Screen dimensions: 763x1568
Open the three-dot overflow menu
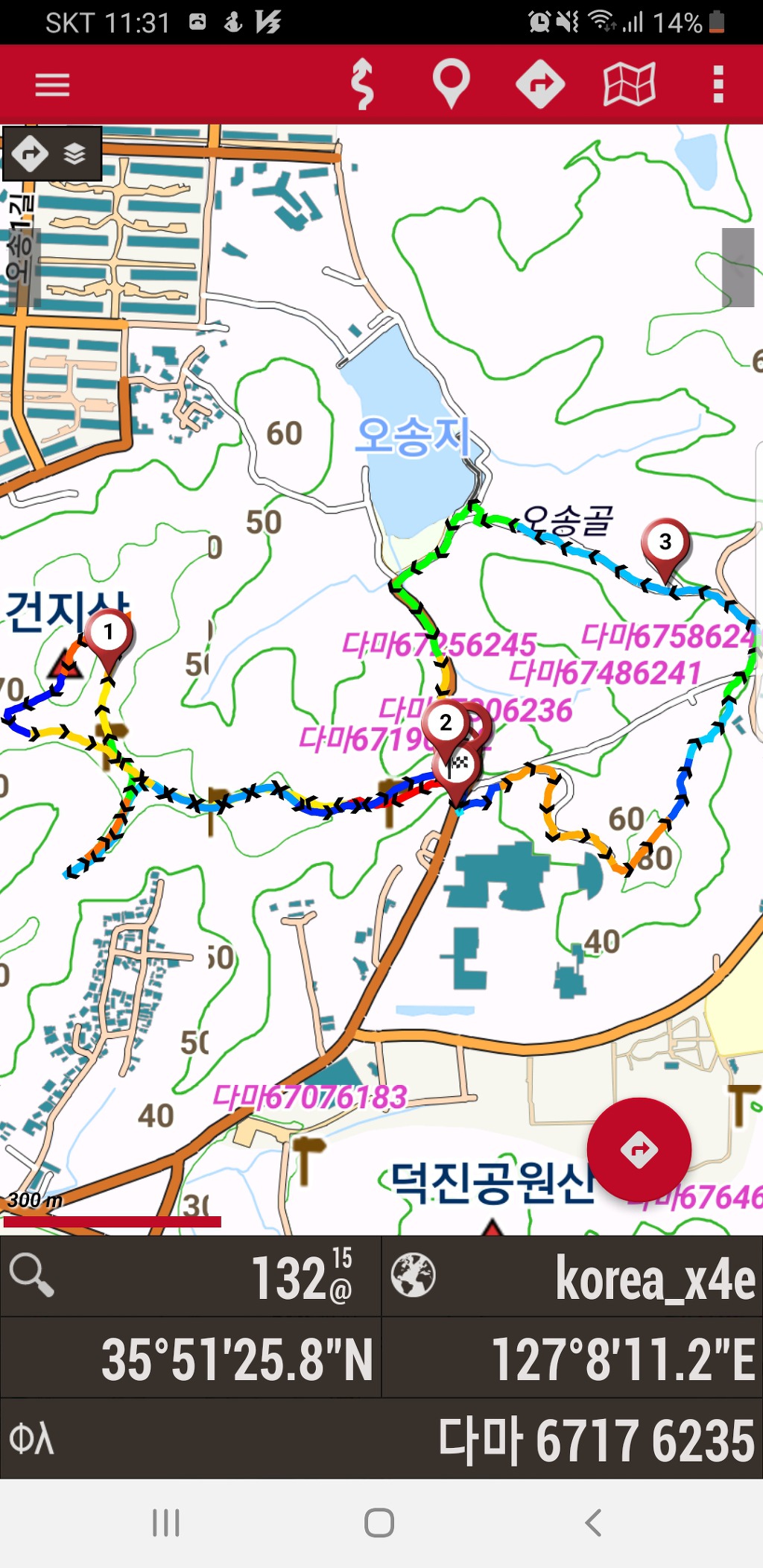[718, 84]
